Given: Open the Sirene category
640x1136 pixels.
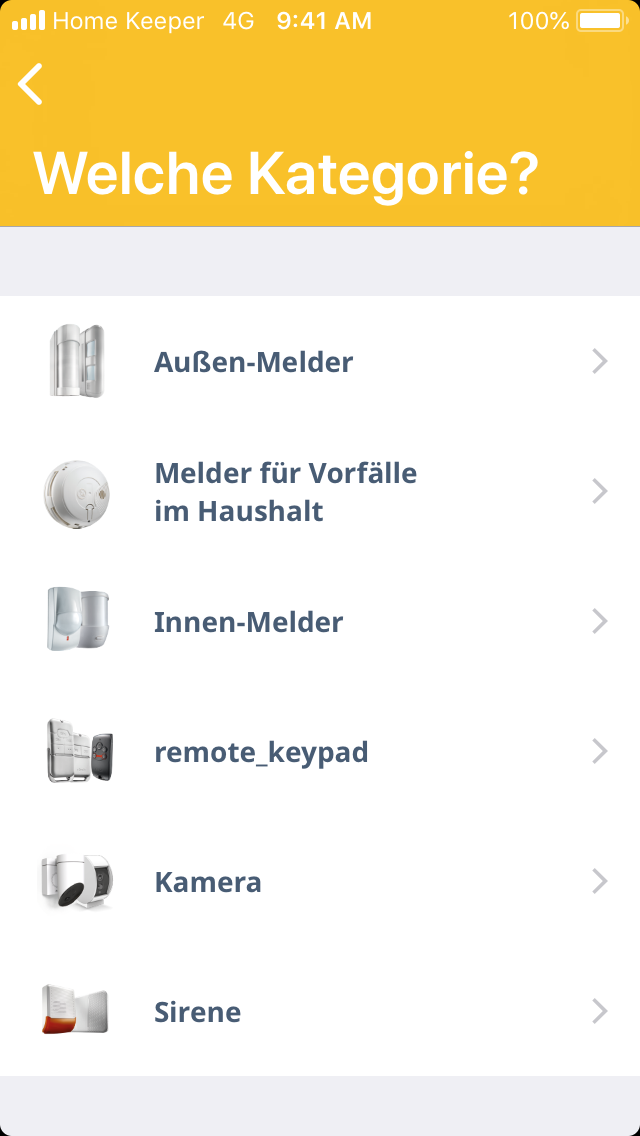Looking at the screenshot, I should (x=320, y=1012).
